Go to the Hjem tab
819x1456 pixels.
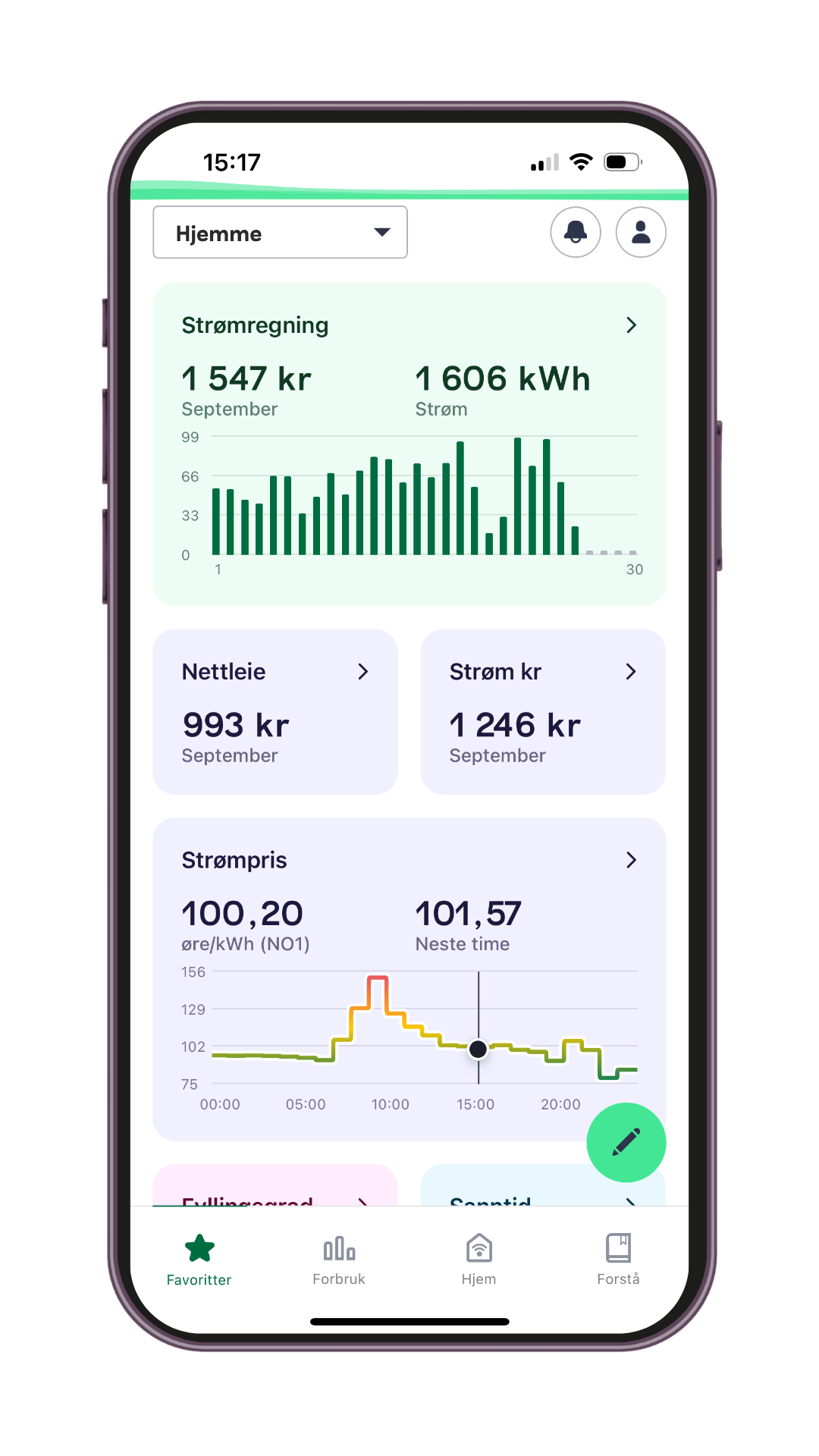pyautogui.click(x=479, y=1260)
